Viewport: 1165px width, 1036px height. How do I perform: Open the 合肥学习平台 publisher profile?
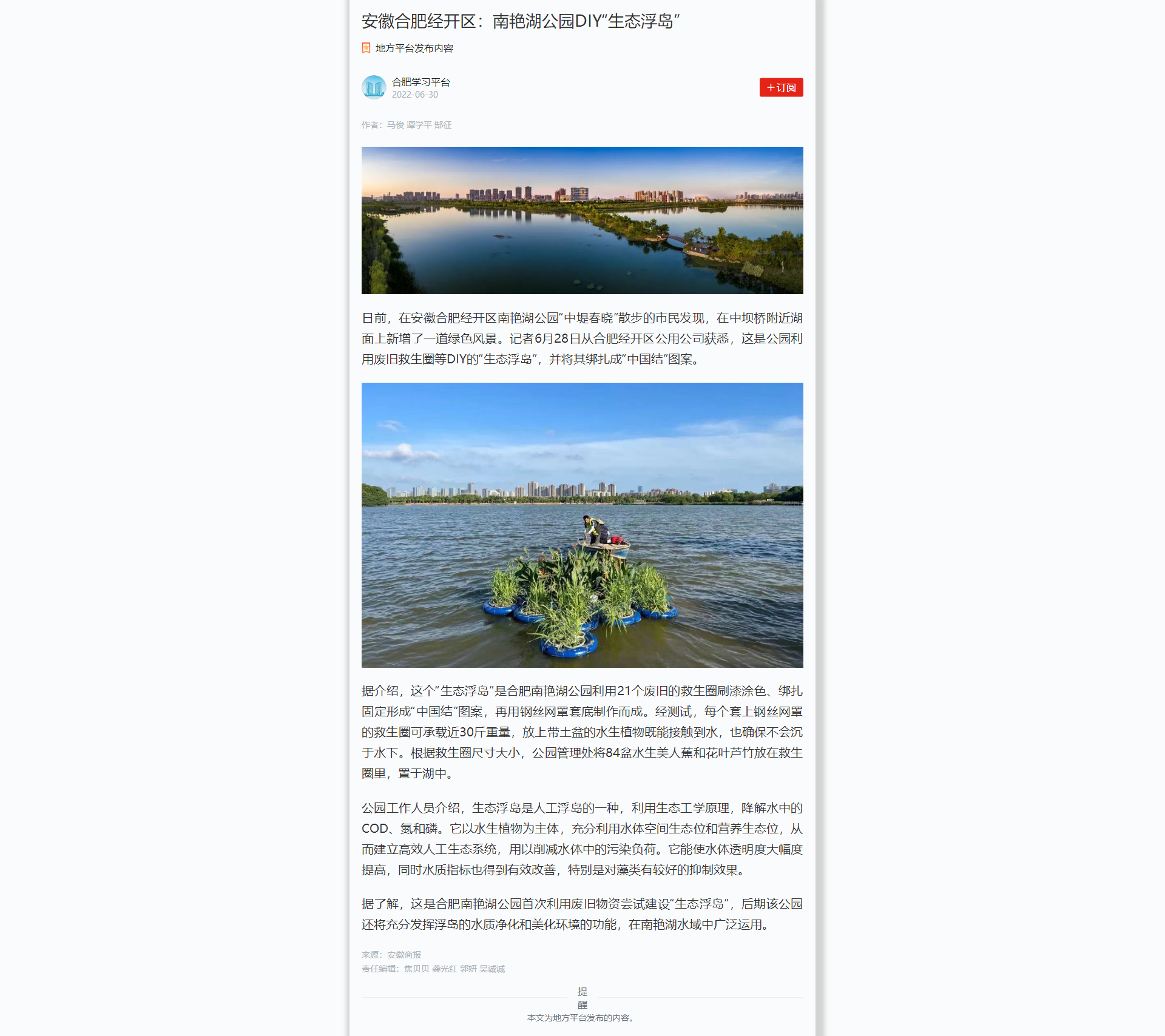coord(420,82)
